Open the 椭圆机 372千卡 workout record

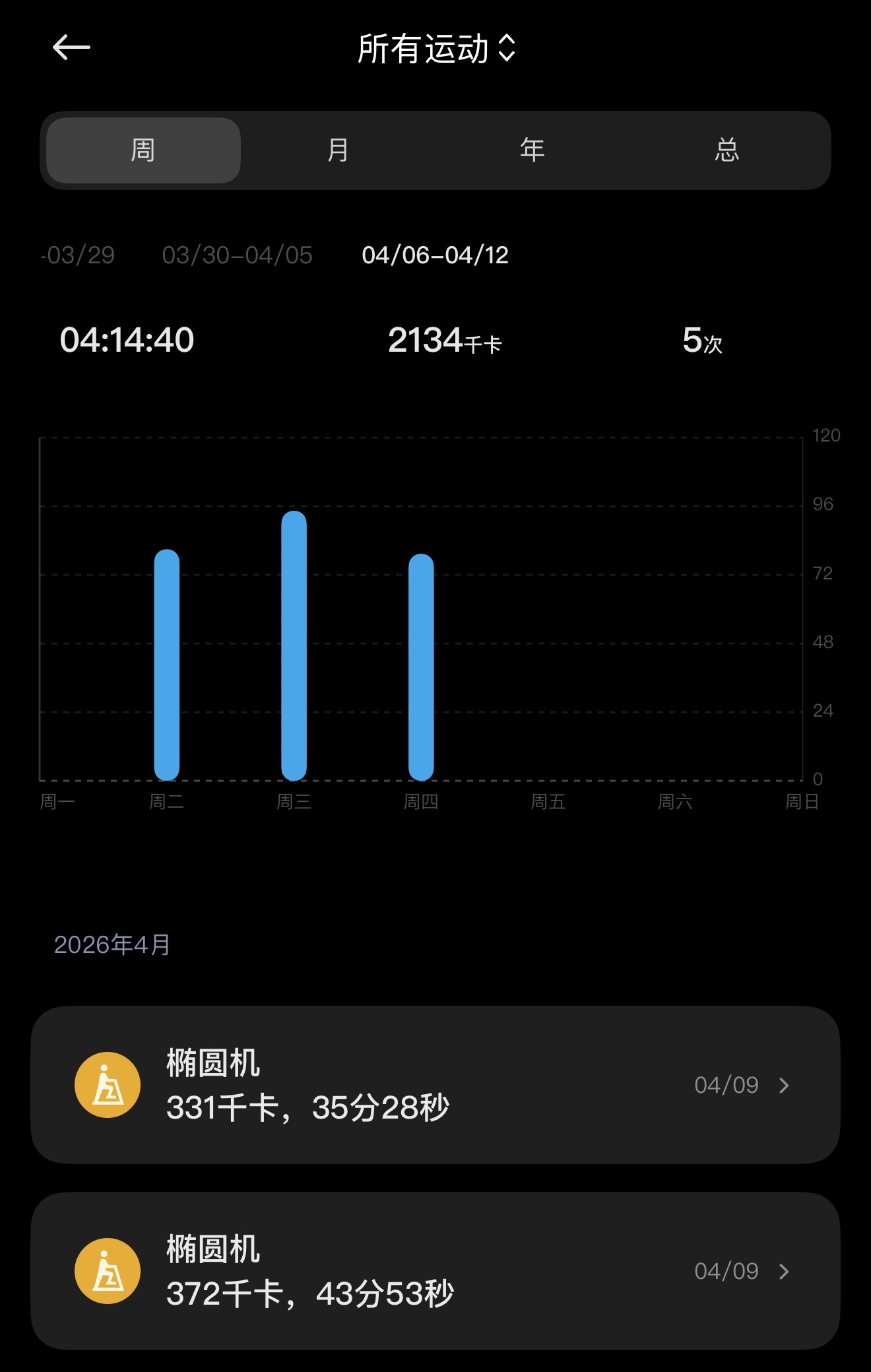[435, 1271]
